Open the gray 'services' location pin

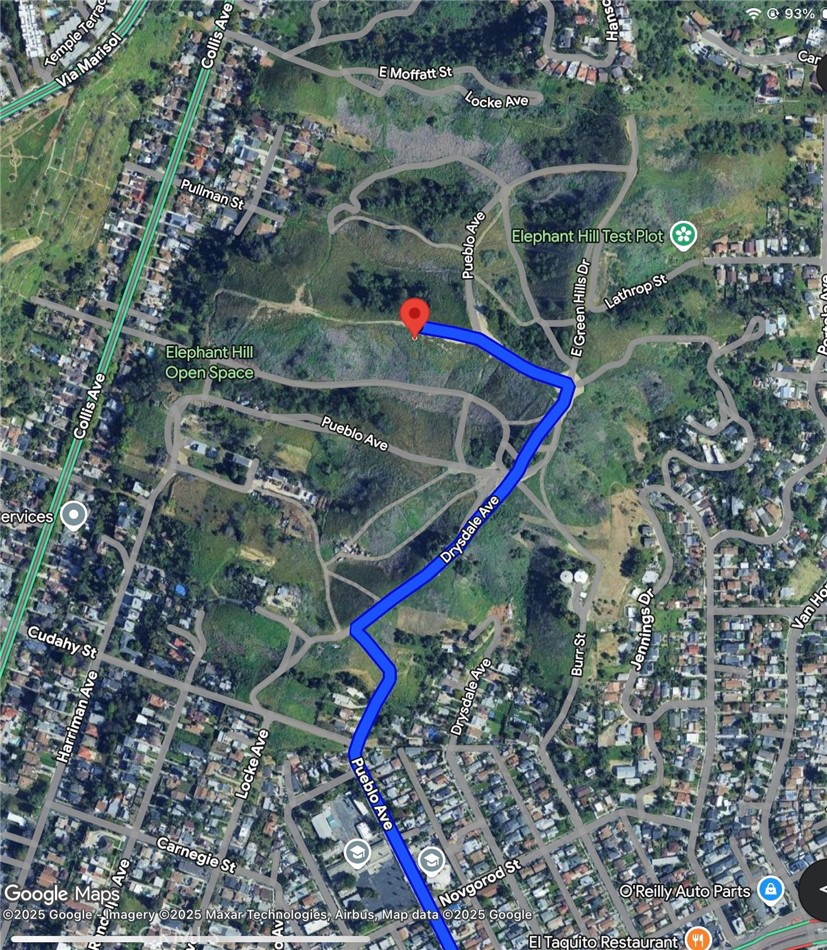pyautogui.click(x=74, y=516)
